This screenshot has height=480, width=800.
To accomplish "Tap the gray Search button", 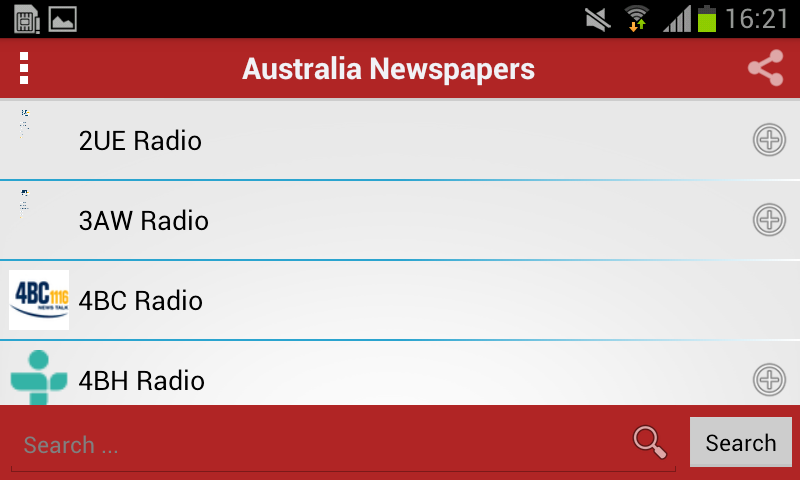I will pos(740,442).
